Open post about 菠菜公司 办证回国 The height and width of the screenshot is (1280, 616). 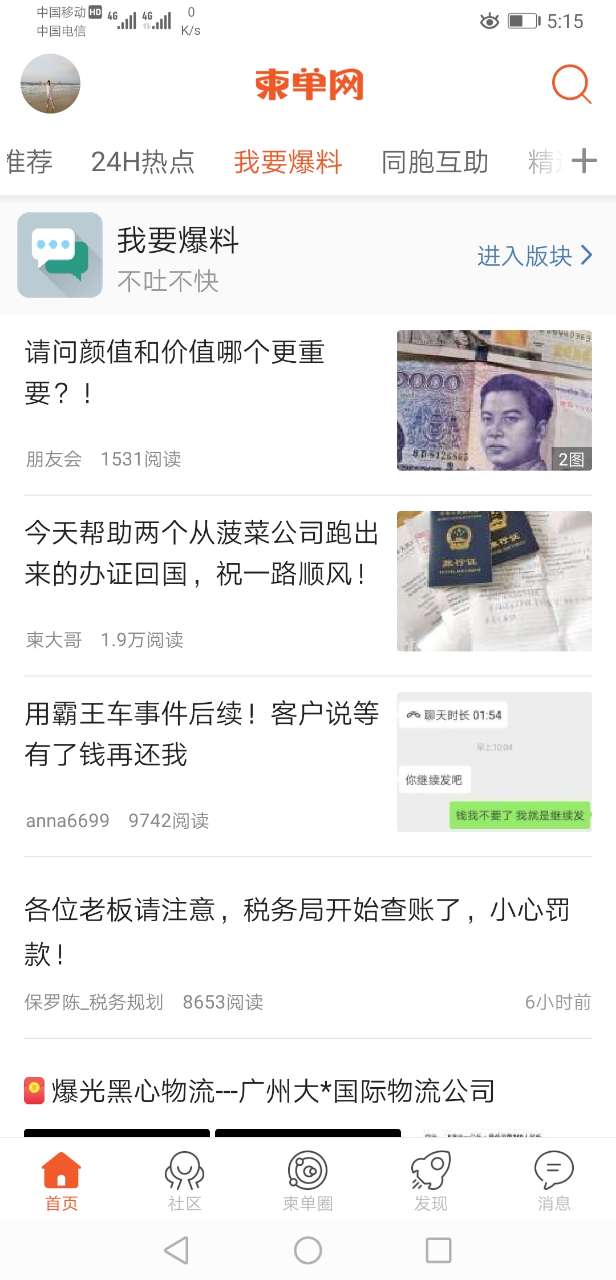pyautogui.click(x=200, y=553)
